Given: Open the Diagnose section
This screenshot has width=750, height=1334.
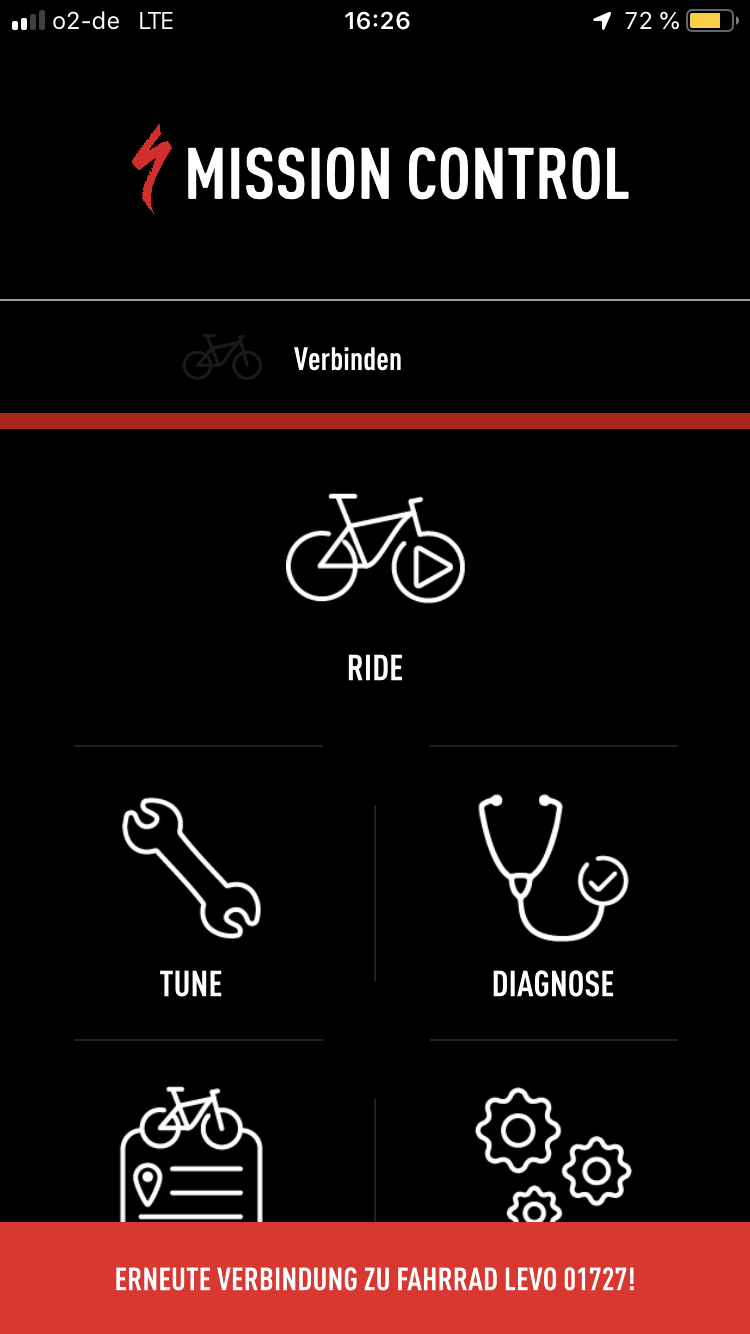Looking at the screenshot, I should 553,895.
